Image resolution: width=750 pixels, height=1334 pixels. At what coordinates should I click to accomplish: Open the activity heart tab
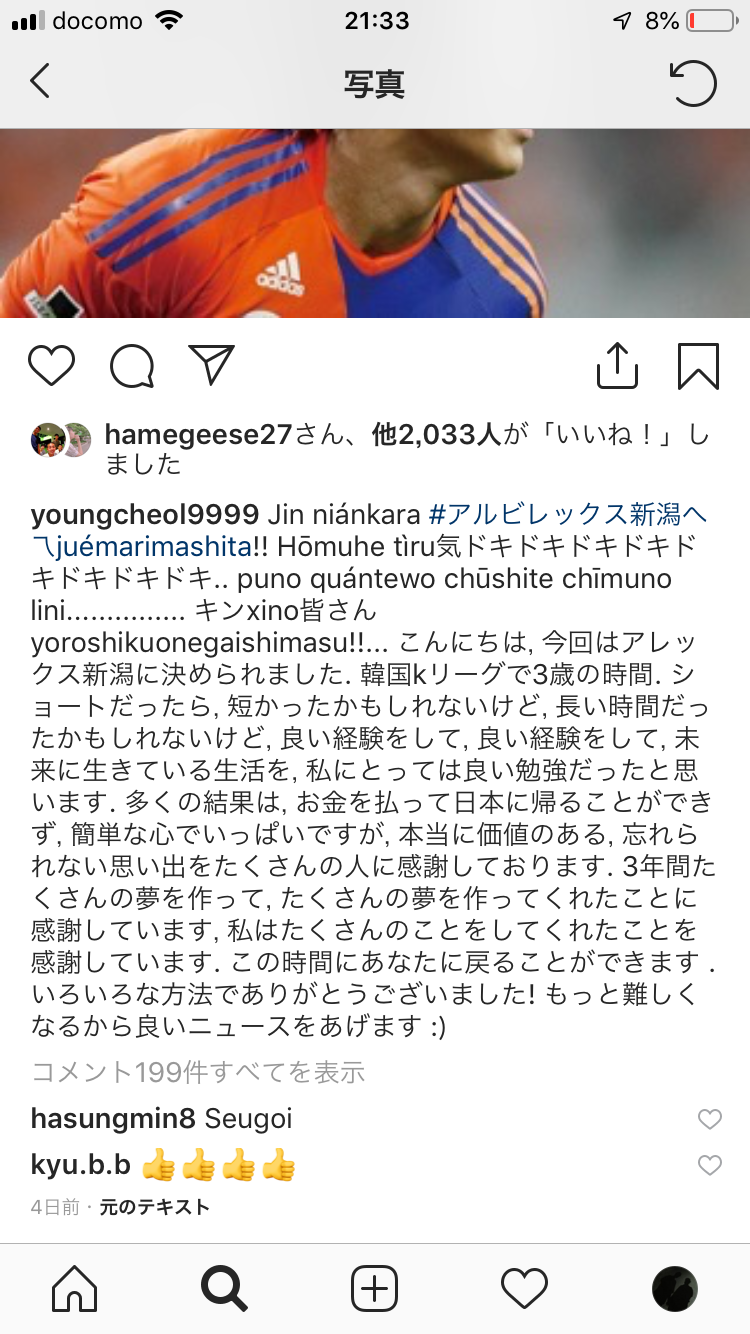524,1288
